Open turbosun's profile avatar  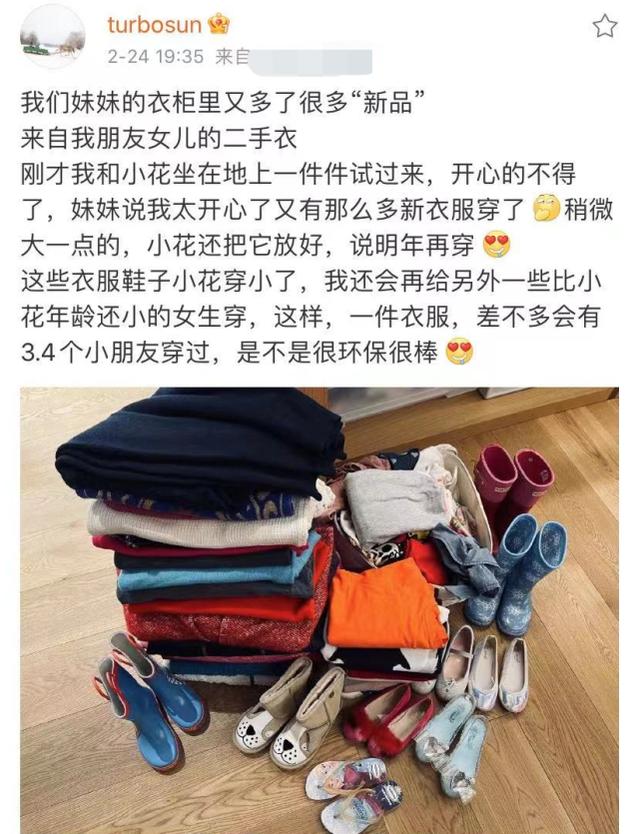[x=52, y=37]
